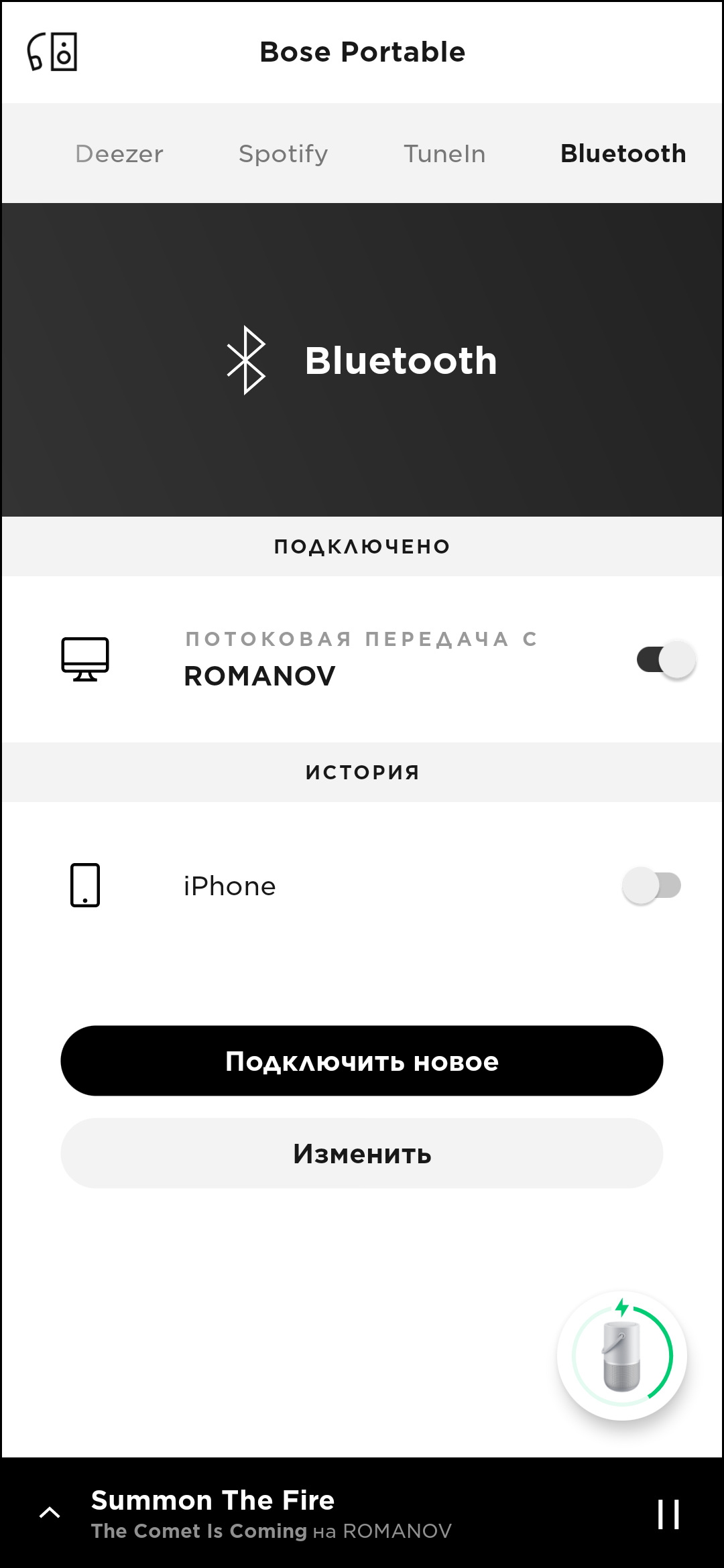Tap the Подключить новое button
Screen dimensions: 724x1568
(362, 1061)
